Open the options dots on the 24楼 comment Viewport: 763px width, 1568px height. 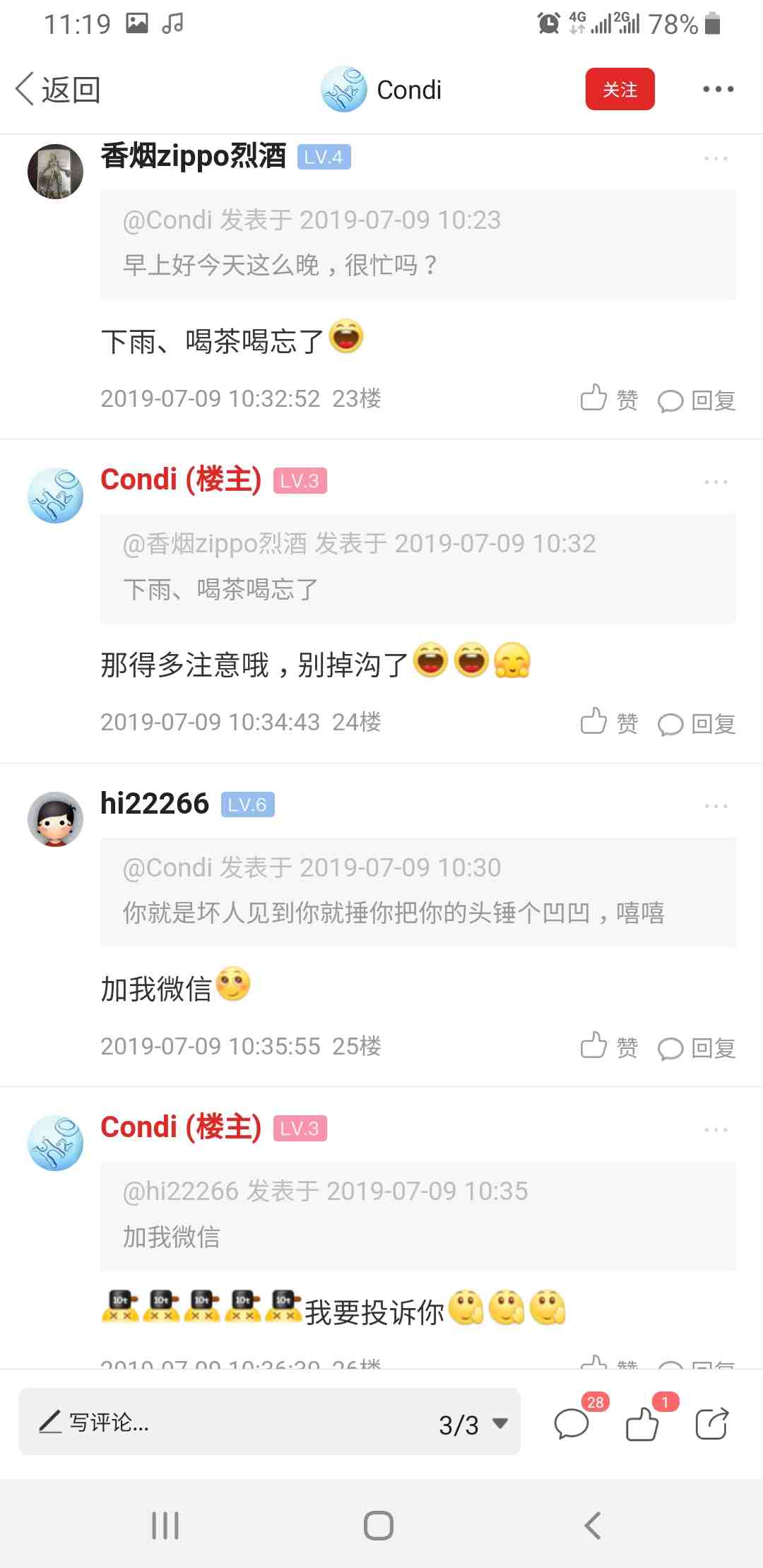tap(715, 482)
